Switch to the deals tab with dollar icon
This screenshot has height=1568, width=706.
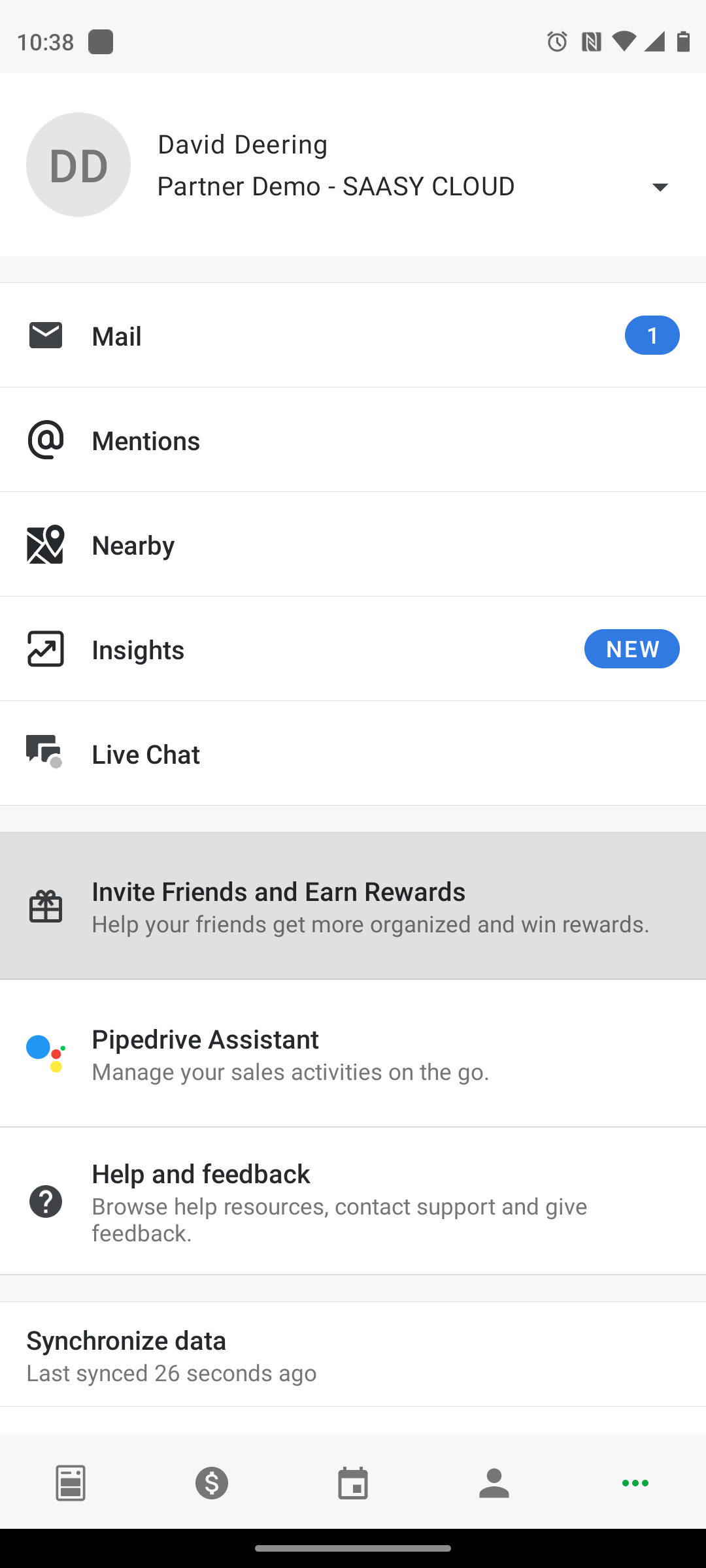point(212,1483)
